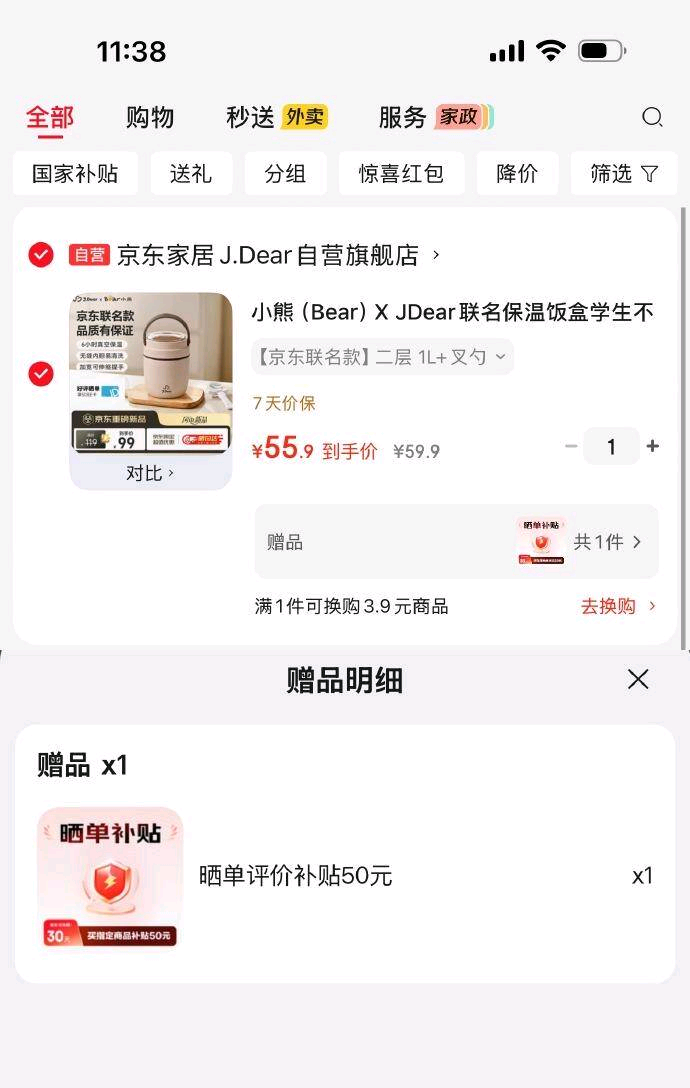Switch to the 购物 tab
The image size is (690, 1088).
(150, 117)
